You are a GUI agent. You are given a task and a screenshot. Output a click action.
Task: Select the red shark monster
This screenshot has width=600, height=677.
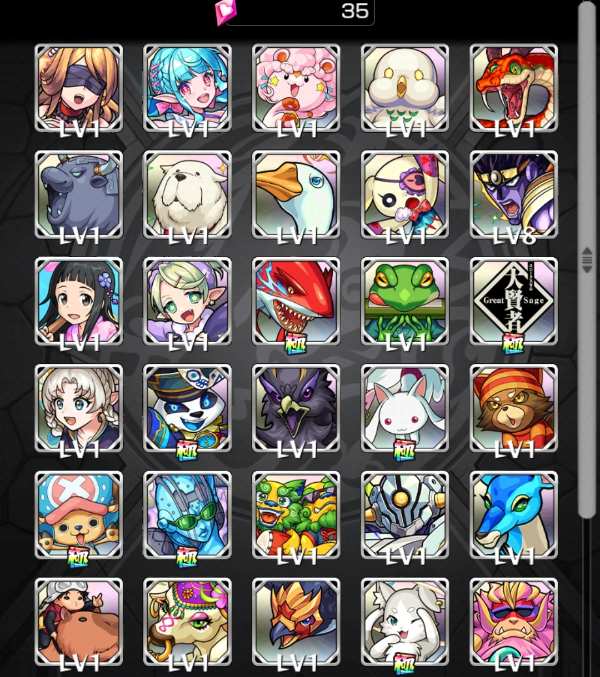296,301
